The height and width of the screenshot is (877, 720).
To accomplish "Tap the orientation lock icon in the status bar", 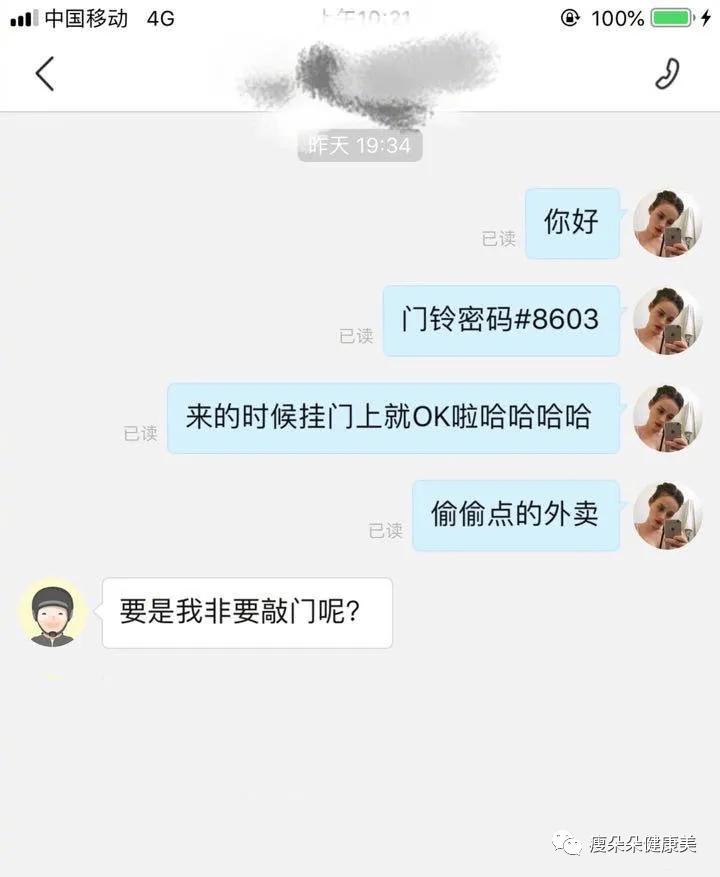I will tap(568, 17).
